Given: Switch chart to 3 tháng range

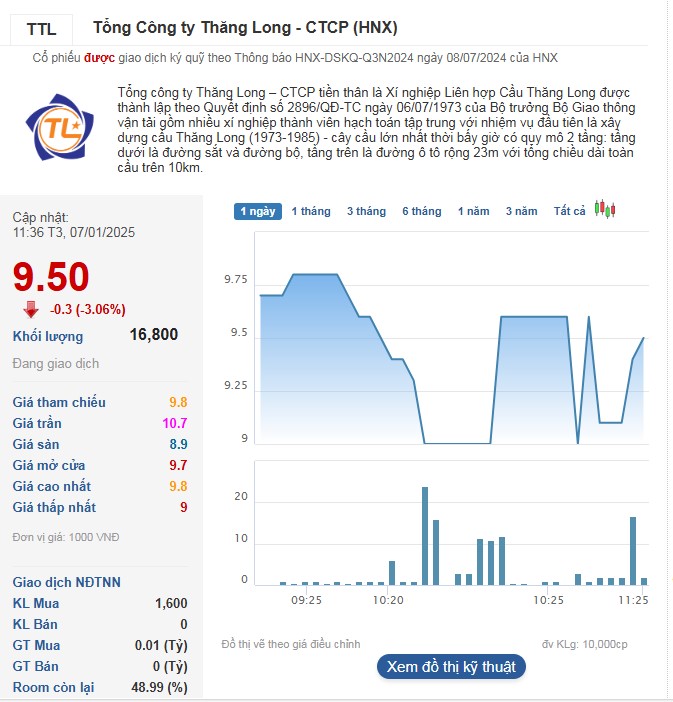Looking at the screenshot, I should coord(366,211).
